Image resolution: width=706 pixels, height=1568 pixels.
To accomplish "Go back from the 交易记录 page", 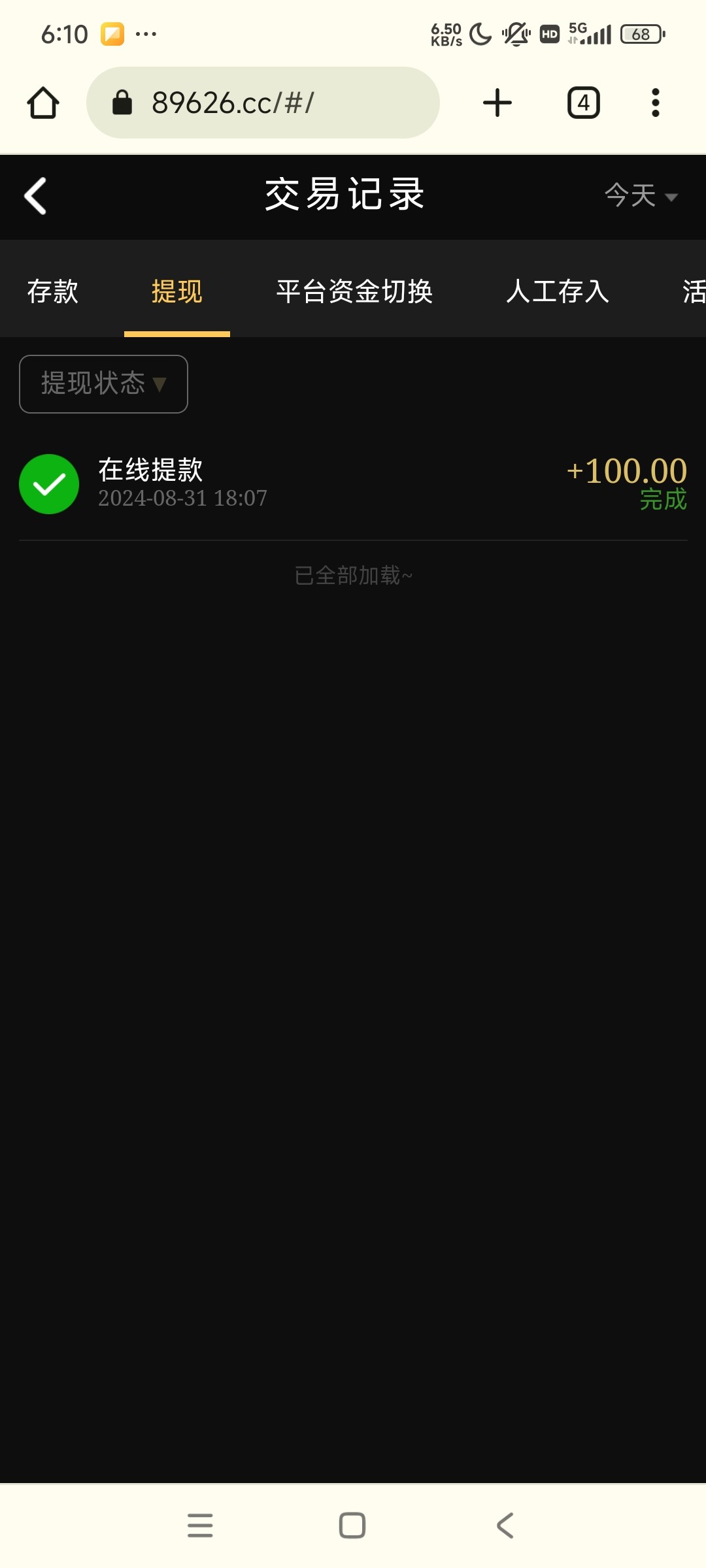I will point(35,196).
